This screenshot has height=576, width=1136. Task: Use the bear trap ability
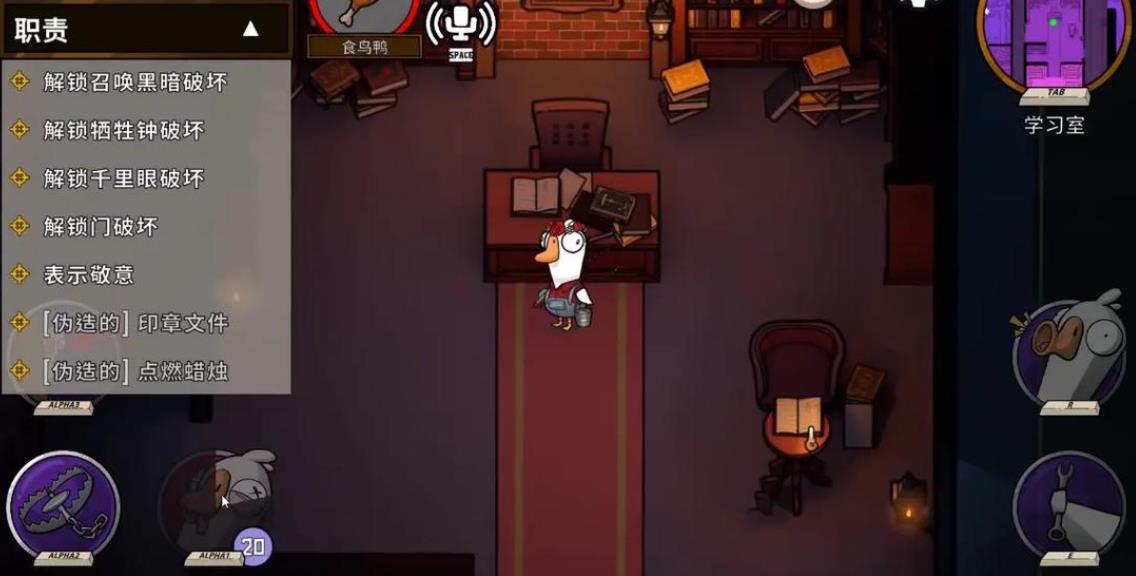click(x=63, y=505)
